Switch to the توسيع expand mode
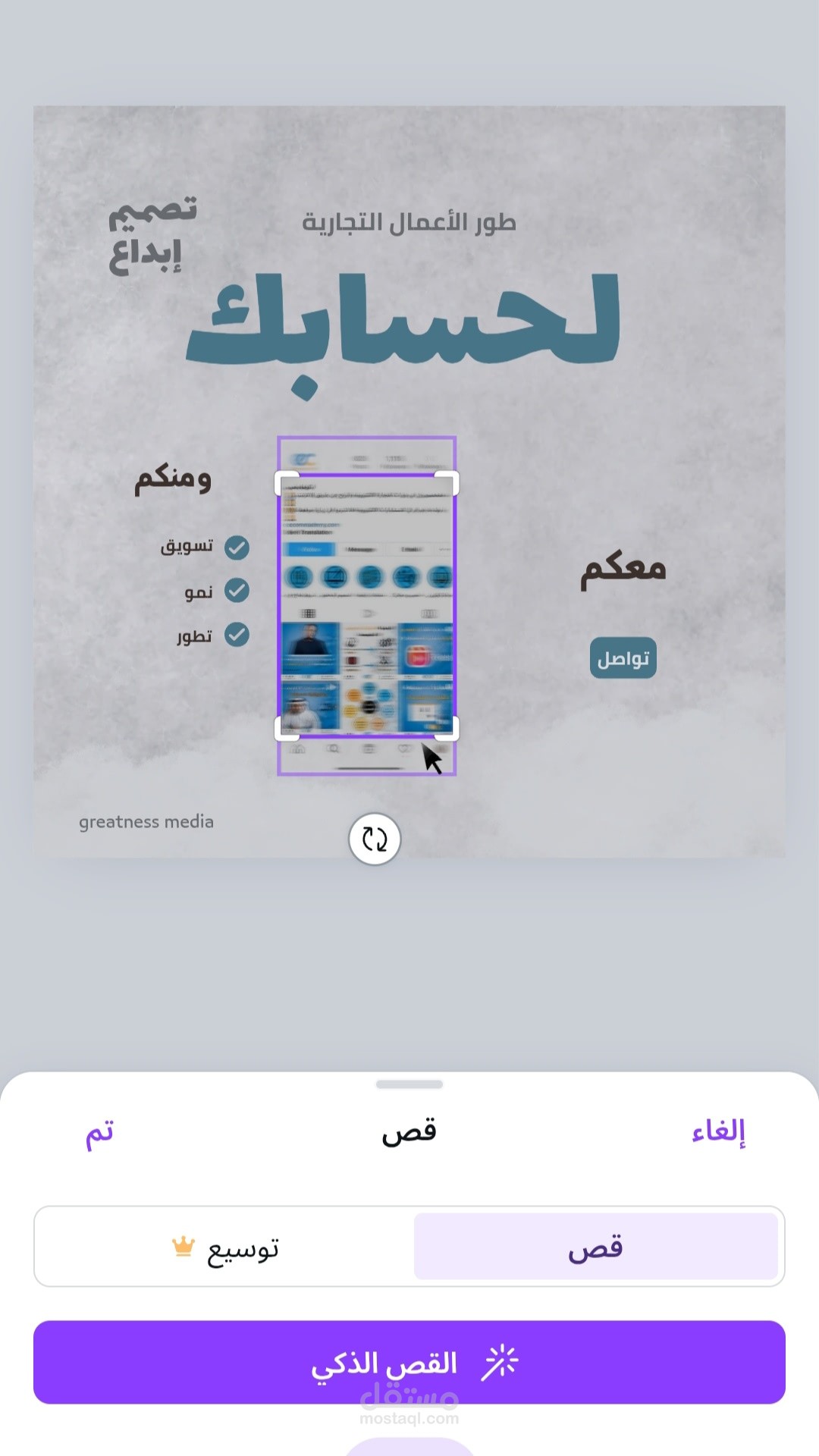Viewport: 819px width, 1456px height. point(224,1246)
